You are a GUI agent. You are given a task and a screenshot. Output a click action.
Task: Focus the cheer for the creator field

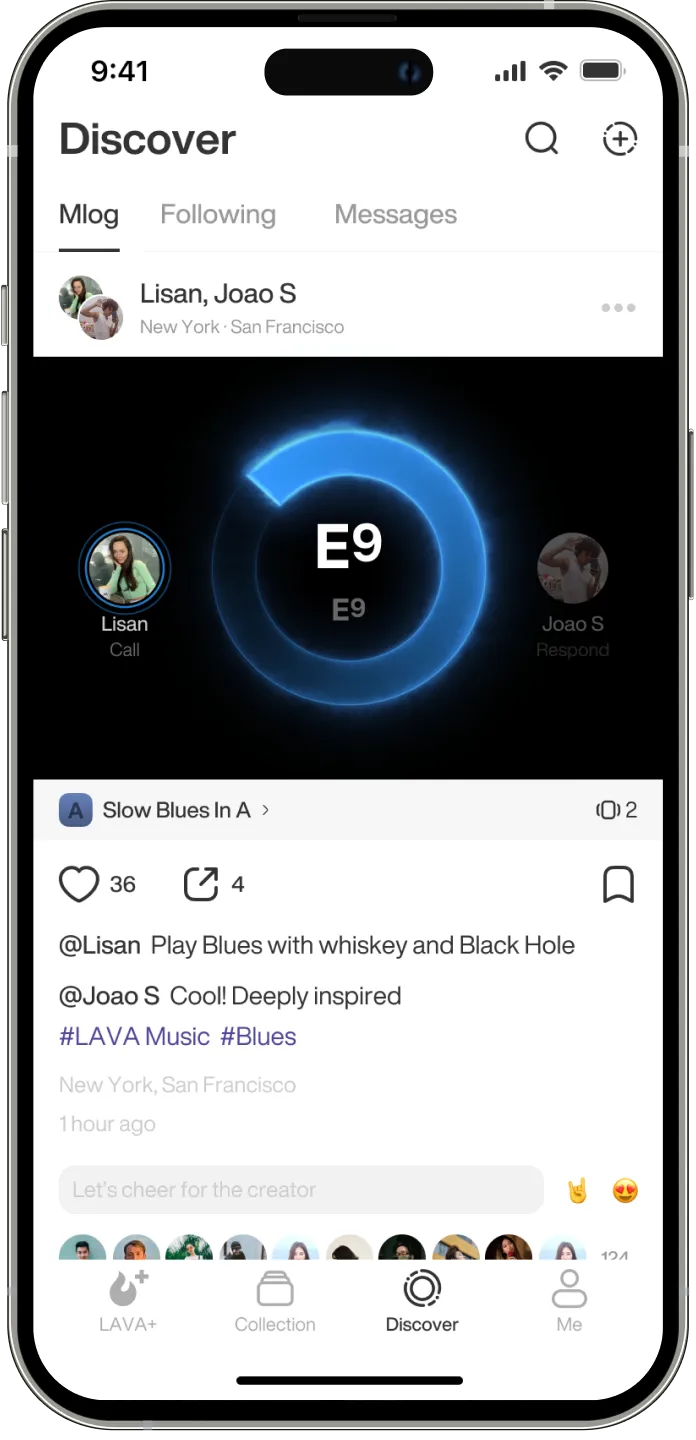[300, 1190]
